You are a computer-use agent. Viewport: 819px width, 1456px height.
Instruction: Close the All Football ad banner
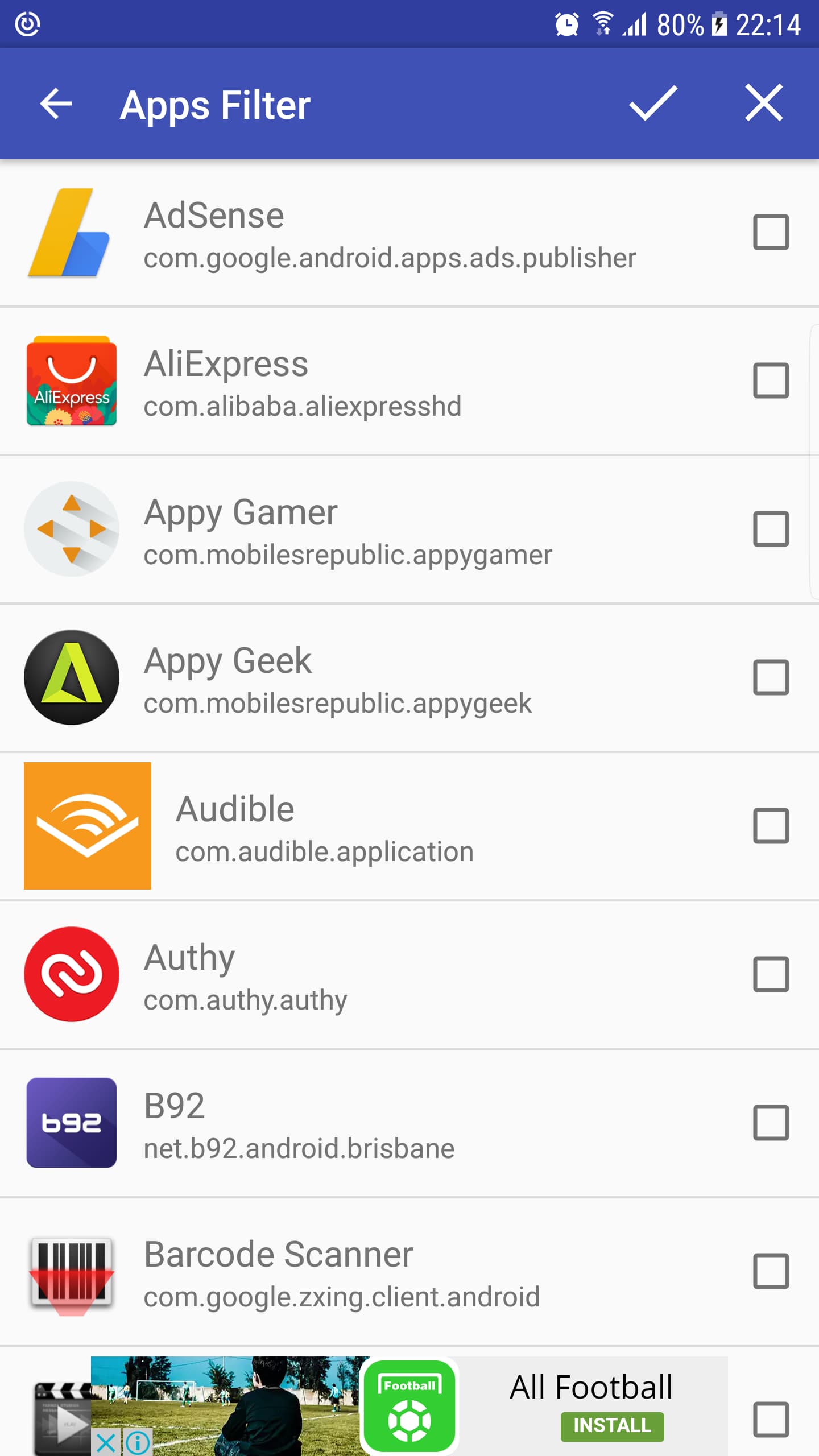[x=106, y=1442]
